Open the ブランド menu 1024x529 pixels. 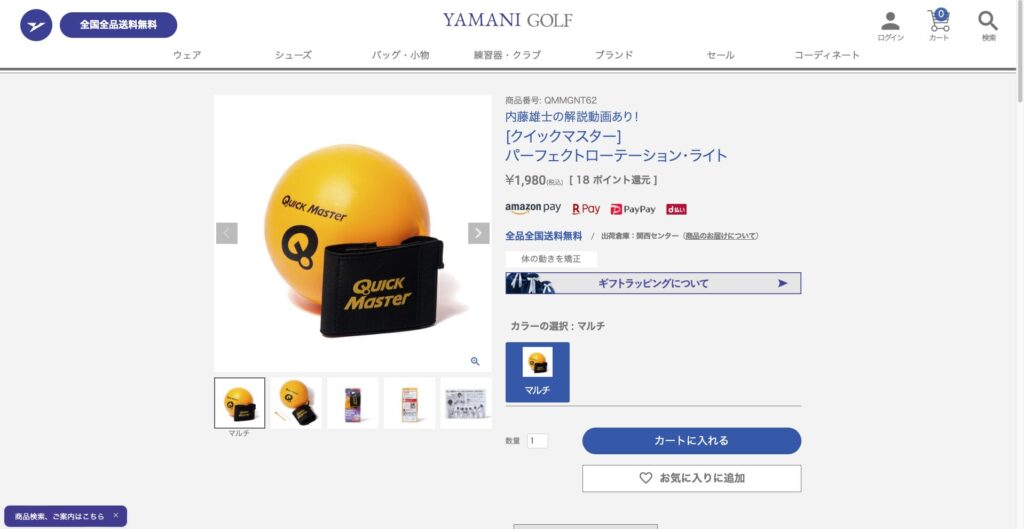point(613,55)
